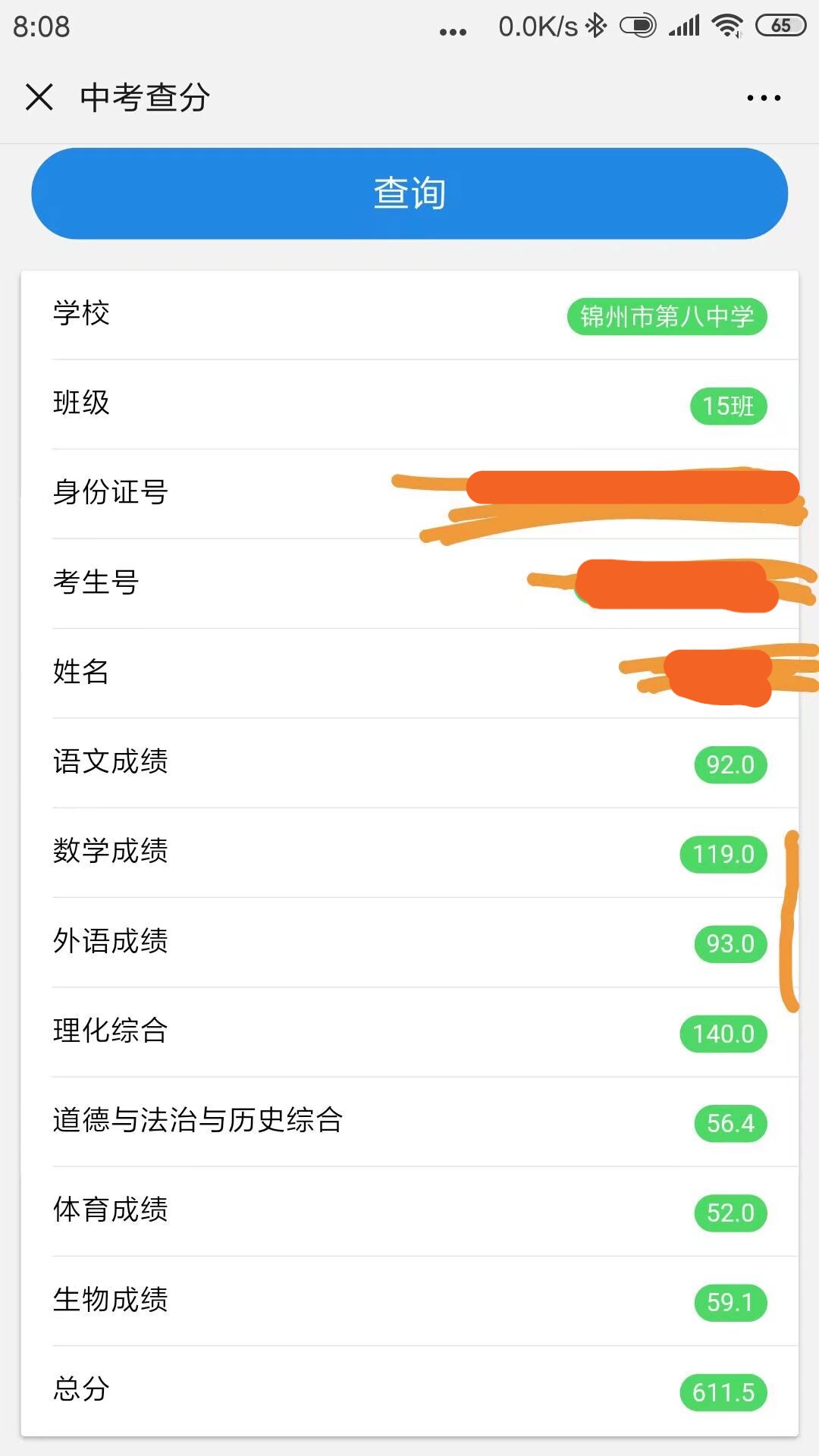Tap the data saver icon in status bar
The image size is (819, 1456).
635,24
